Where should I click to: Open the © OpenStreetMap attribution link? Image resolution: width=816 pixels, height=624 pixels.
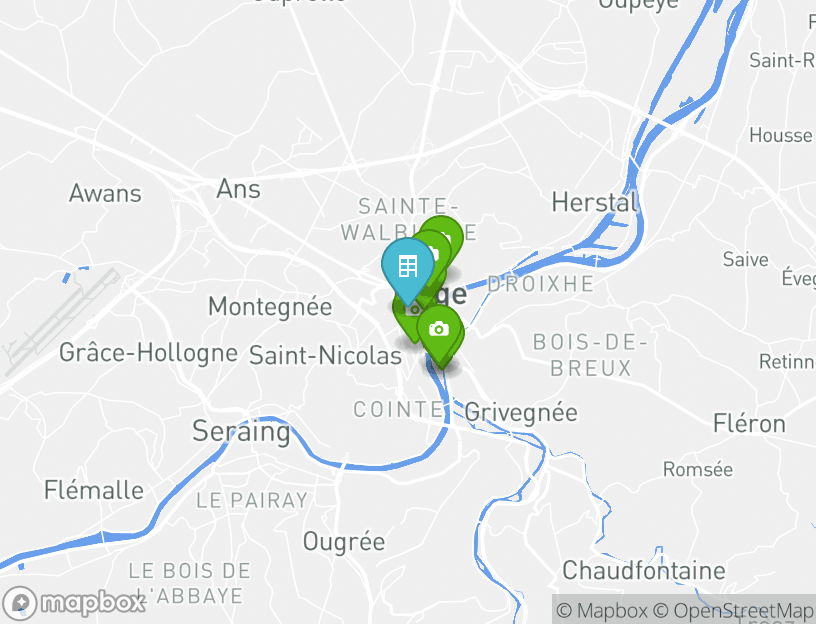733,611
